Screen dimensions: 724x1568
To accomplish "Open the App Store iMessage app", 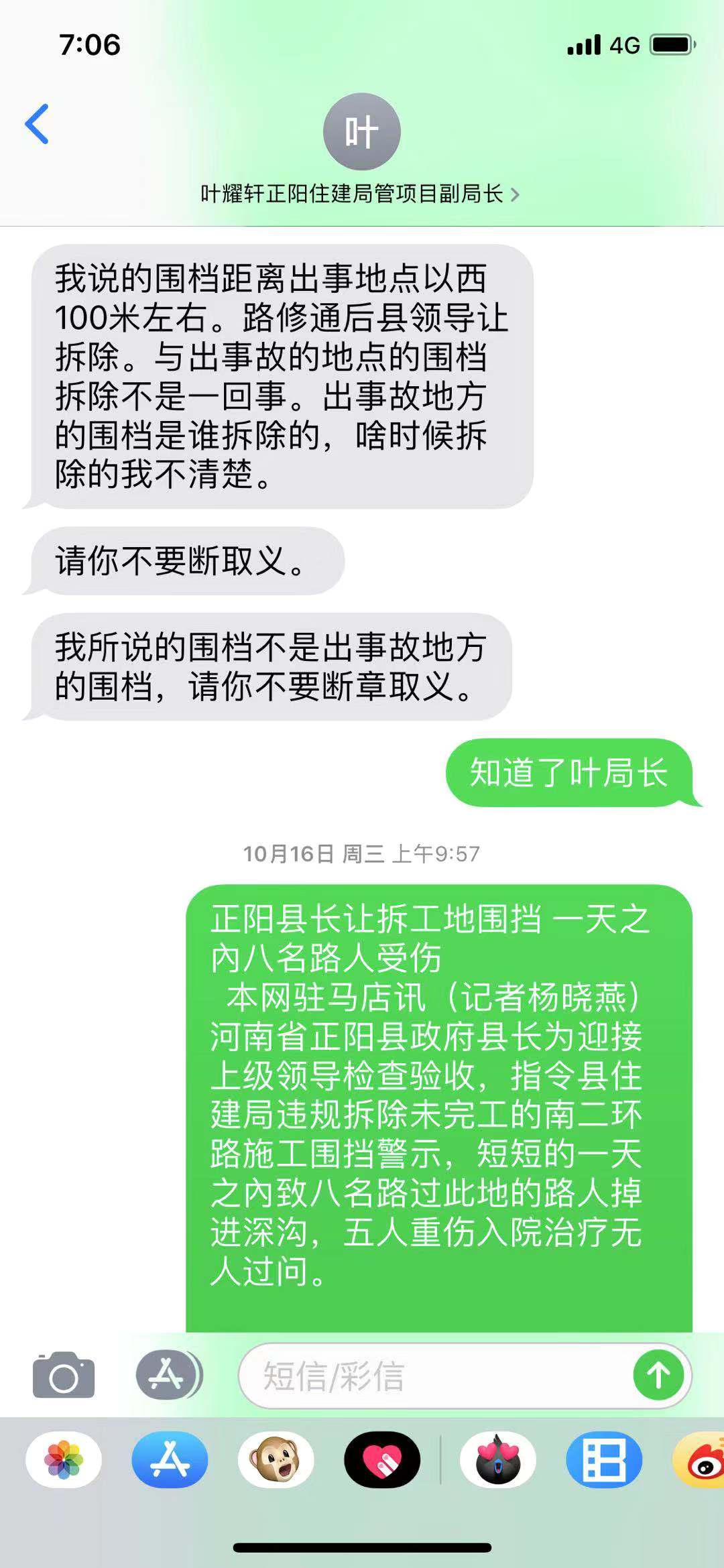I will click(170, 1459).
